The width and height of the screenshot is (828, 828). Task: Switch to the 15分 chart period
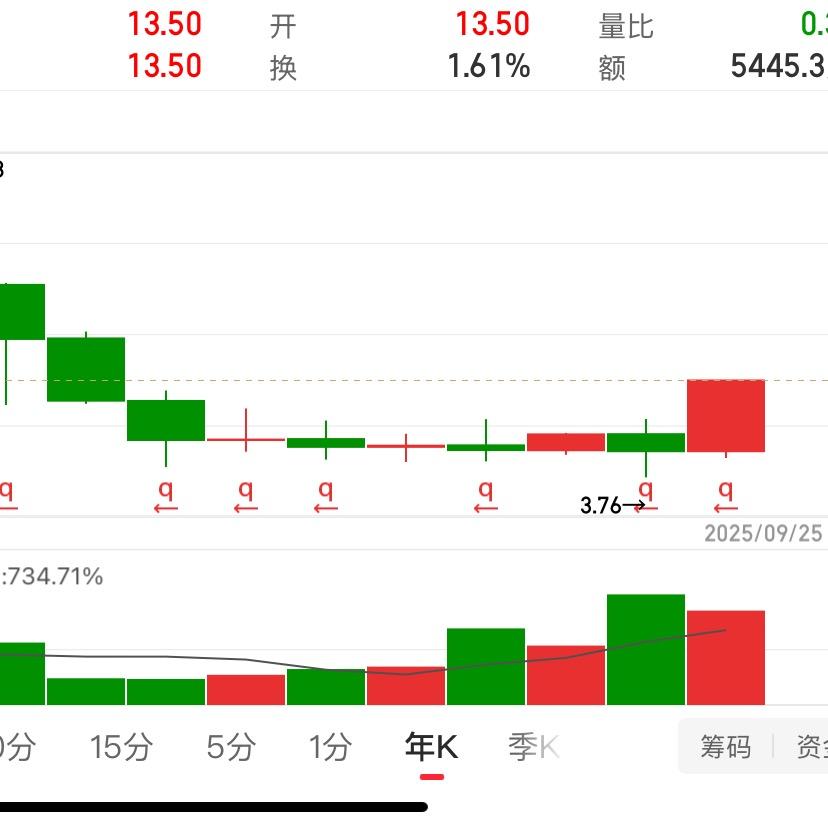[122, 747]
